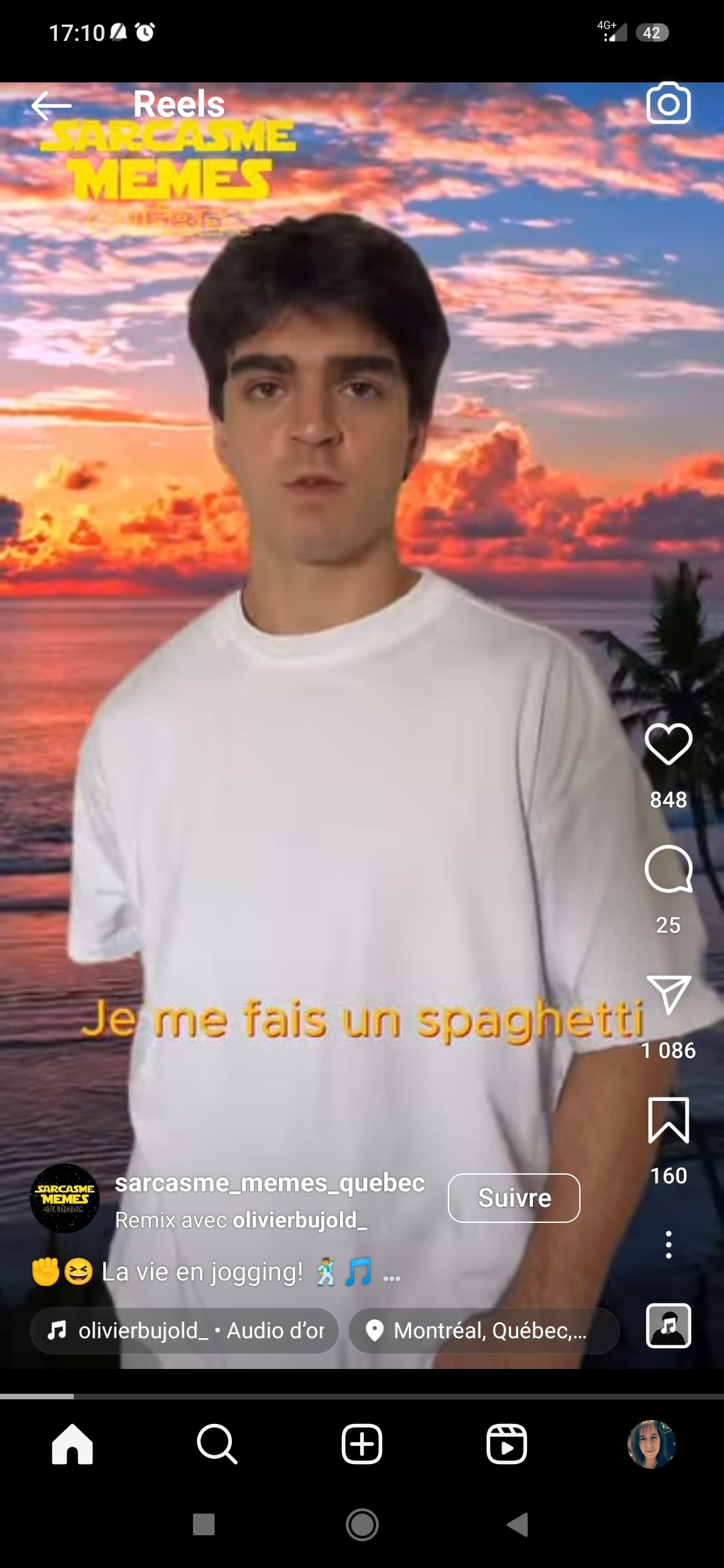Open the audio thumbnail at bottom right
Screen dimensions: 724x1568
(x=668, y=1325)
